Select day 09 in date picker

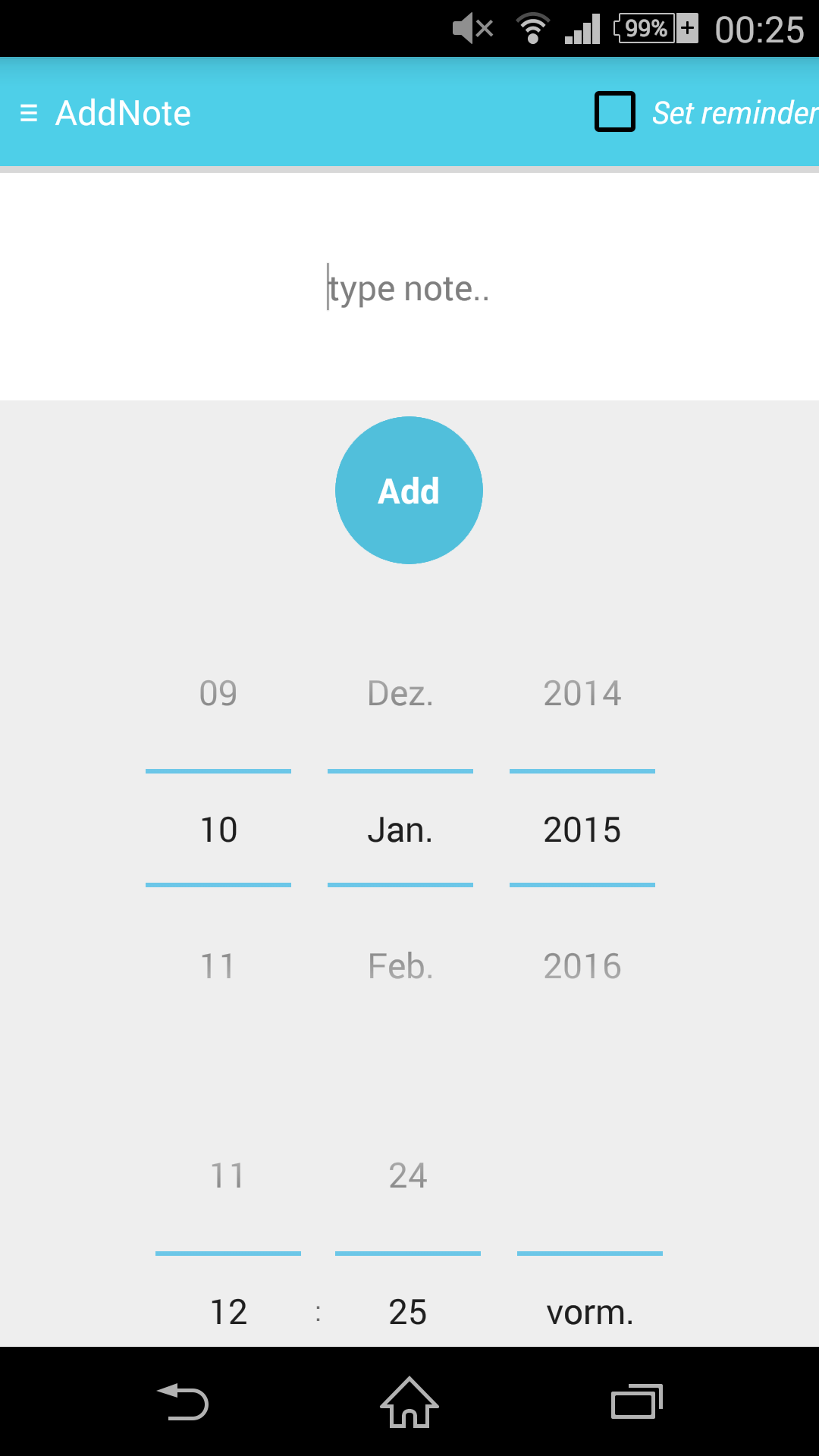pyautogui.click(x=218, y=693)
